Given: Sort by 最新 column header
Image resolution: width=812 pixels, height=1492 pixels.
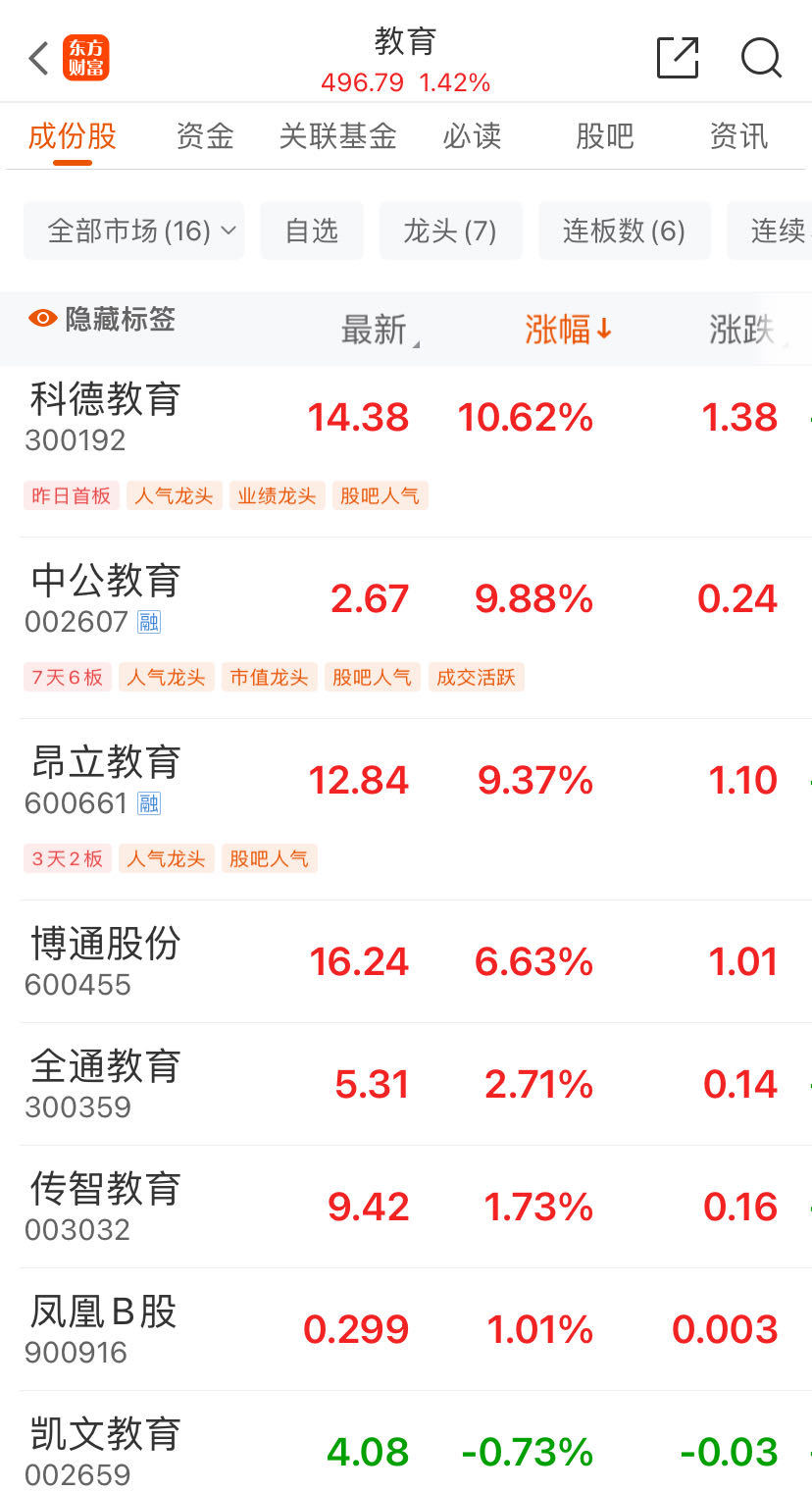Looking at the screenshot, I should pos(375,331).
